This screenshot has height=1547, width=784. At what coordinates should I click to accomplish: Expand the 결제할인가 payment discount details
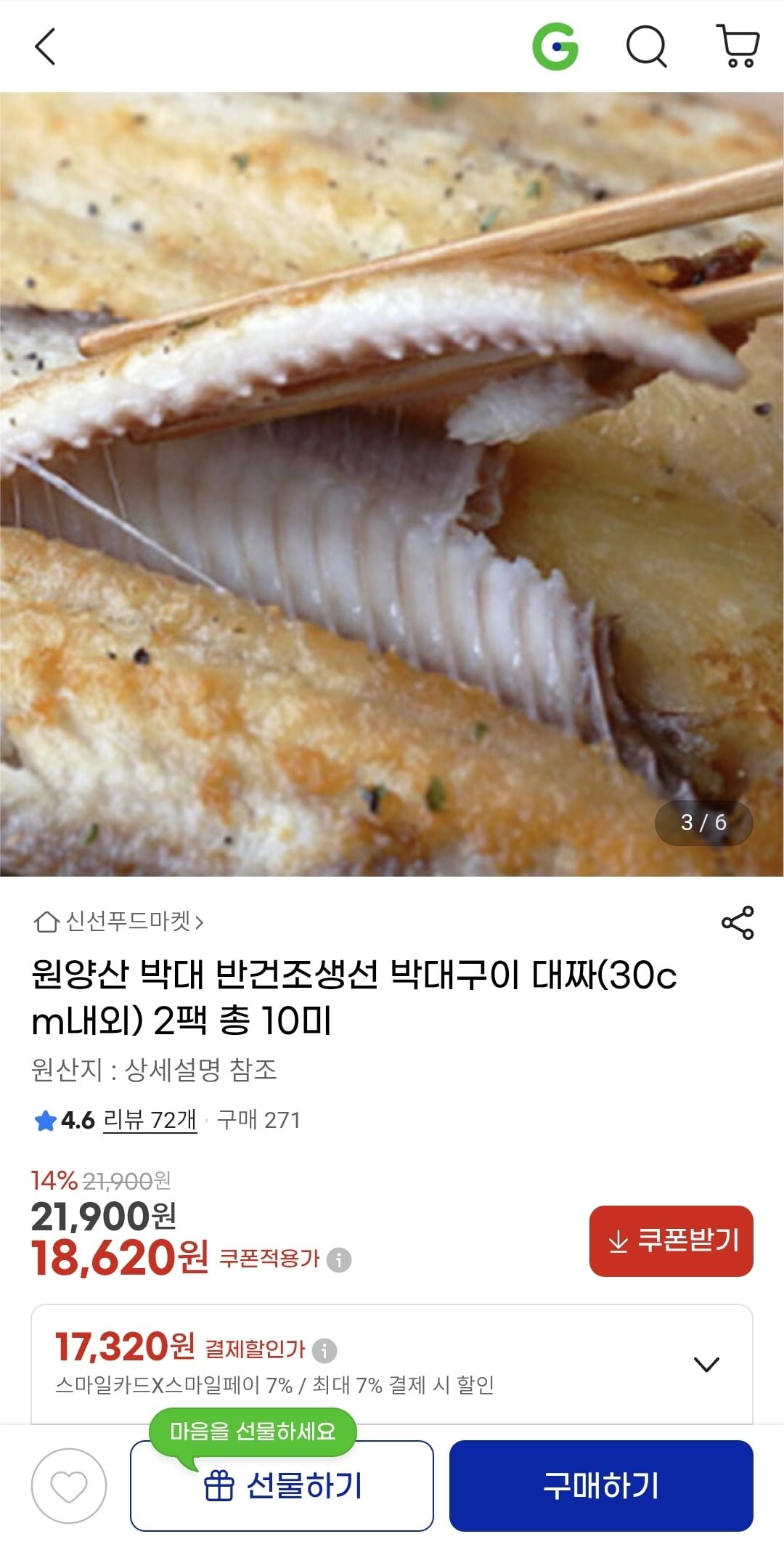pyautogui.click(x=706, y=1364)
